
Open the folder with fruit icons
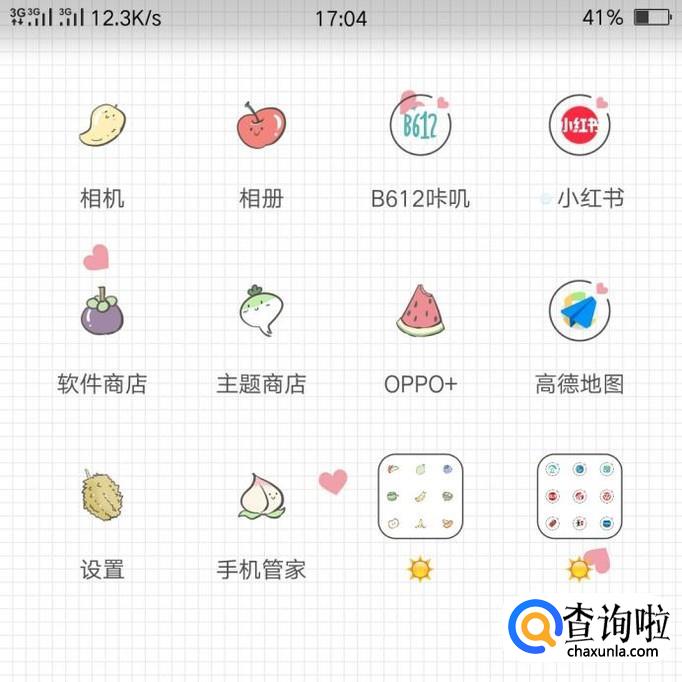(x=420, y=496)
